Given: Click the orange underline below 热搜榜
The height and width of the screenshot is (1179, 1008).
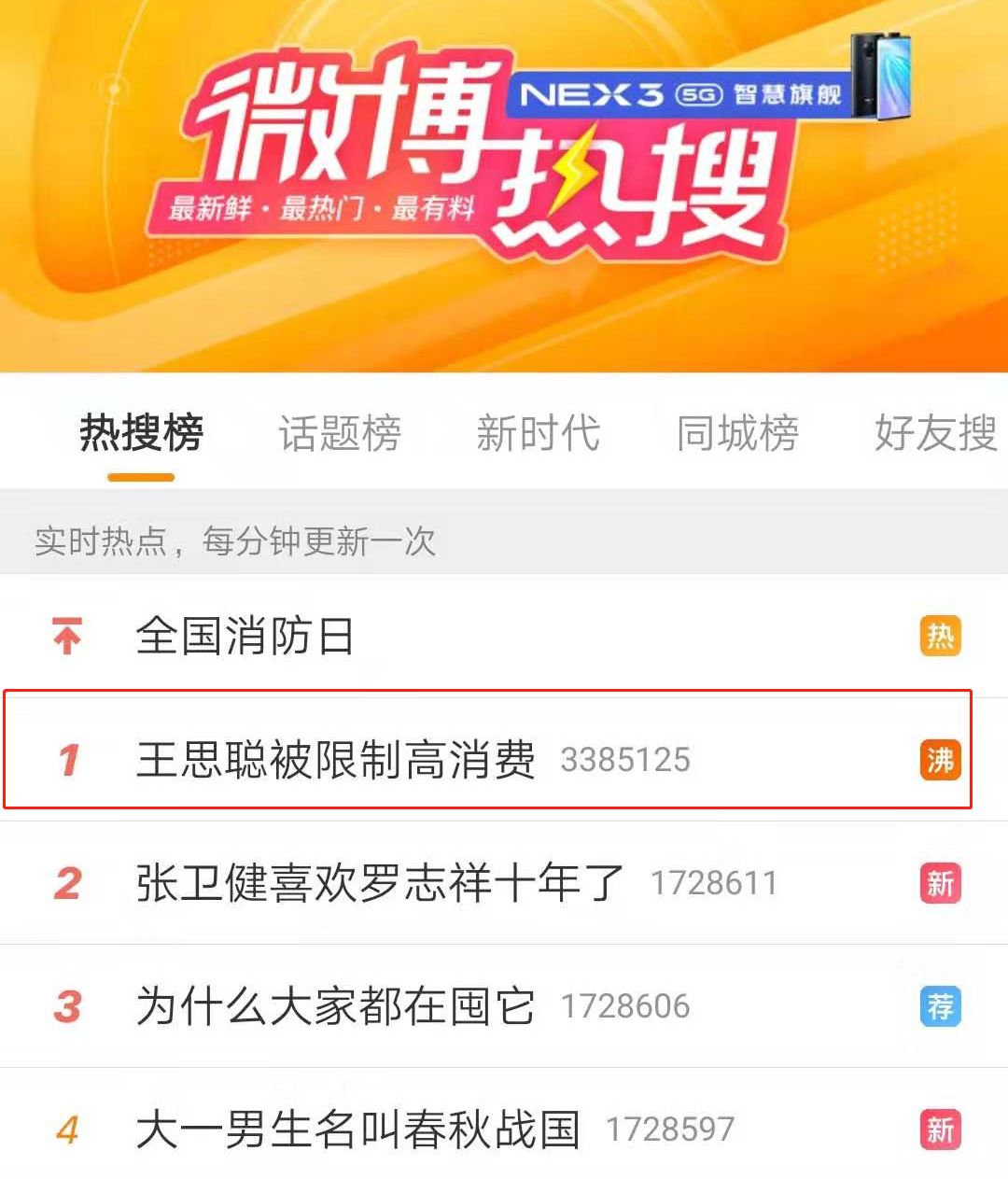Looking at the screenshot, I should pyautogui.click(x=141, y=476).
